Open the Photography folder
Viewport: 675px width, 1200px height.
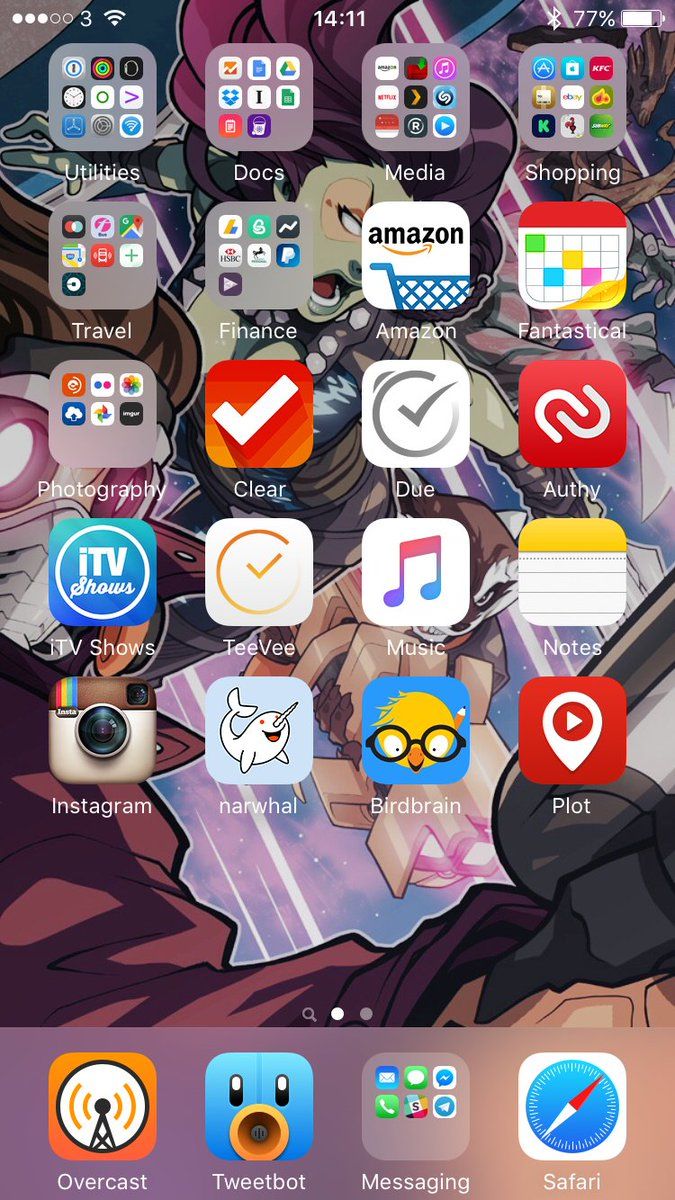coord(102,414)
